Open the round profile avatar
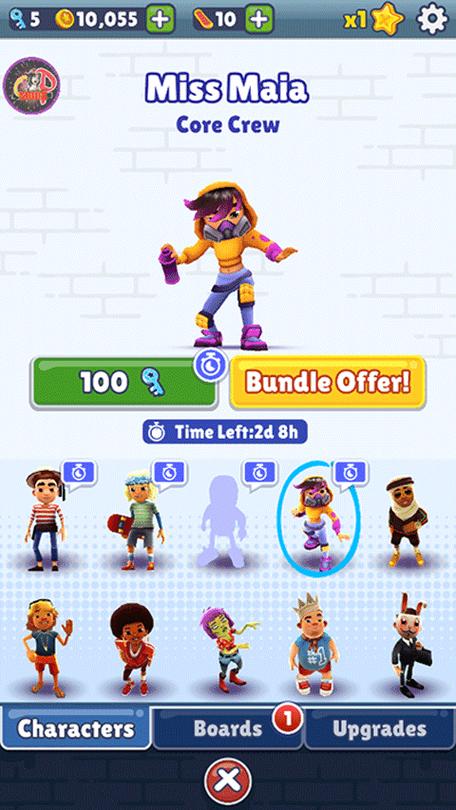Image resolution: width=456 pixels, height=810 pixels. point(32,86)
